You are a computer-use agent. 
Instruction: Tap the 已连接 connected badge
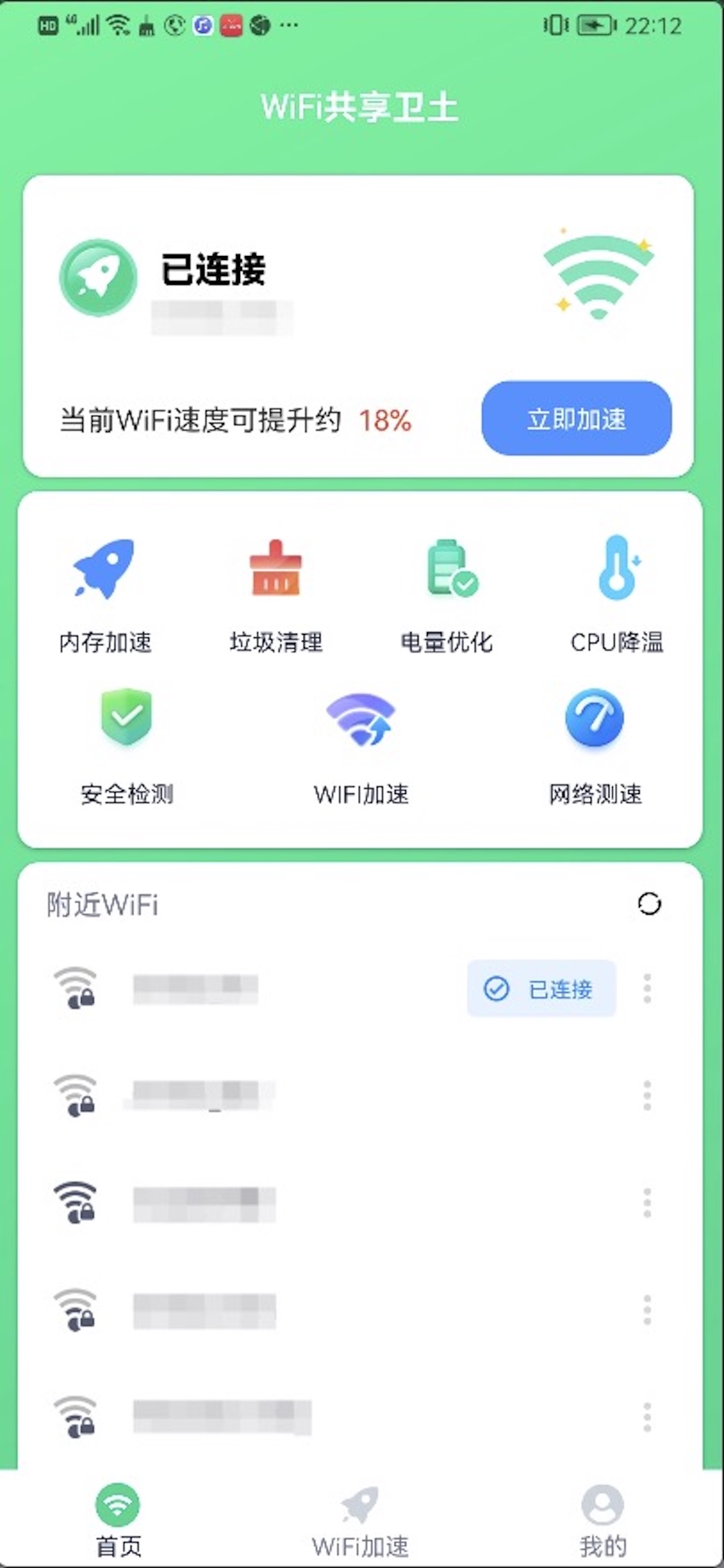point(540,988)
